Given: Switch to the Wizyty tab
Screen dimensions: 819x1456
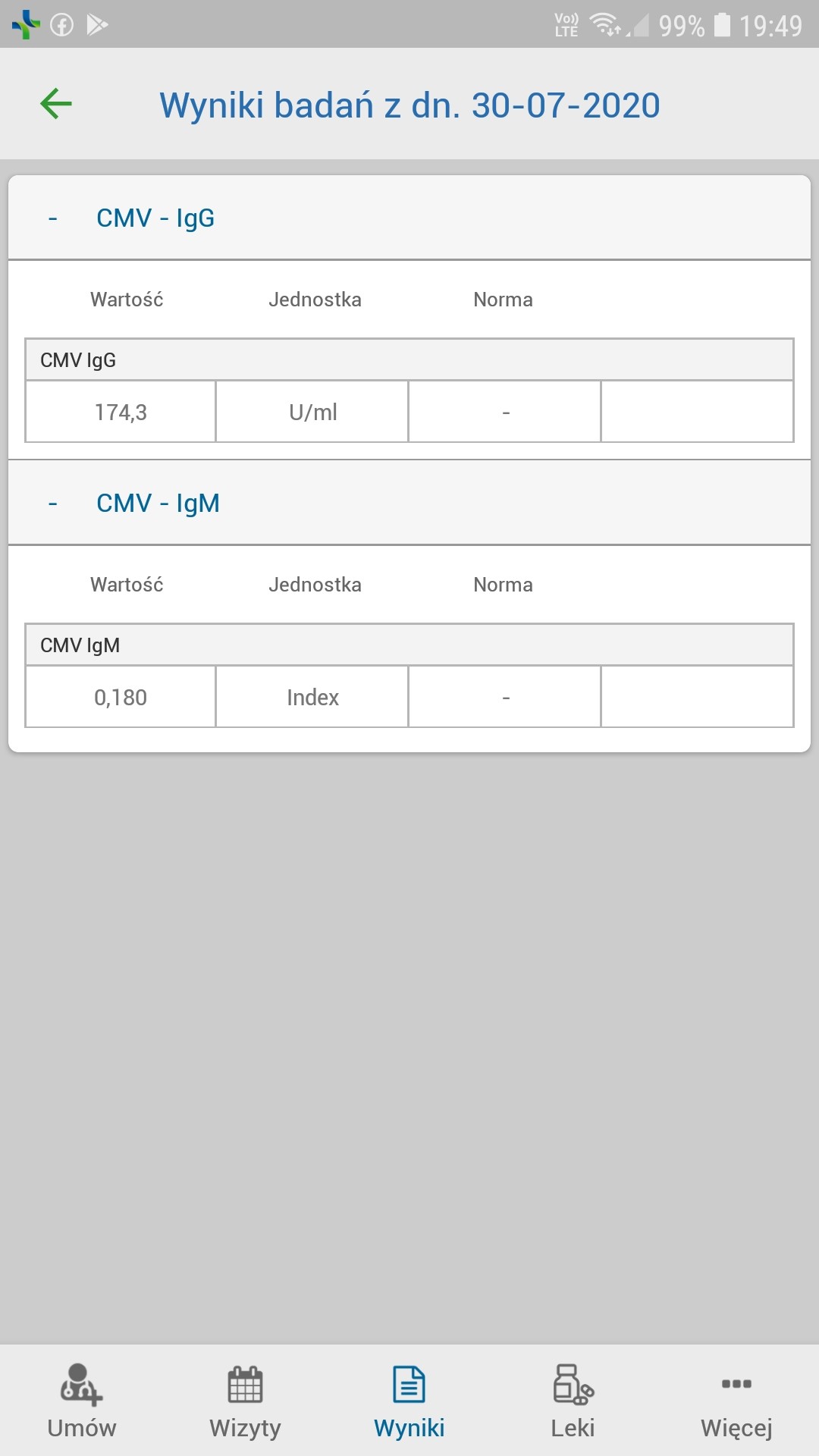Looking at the screenshot, I should click(x=245, y=1401).
